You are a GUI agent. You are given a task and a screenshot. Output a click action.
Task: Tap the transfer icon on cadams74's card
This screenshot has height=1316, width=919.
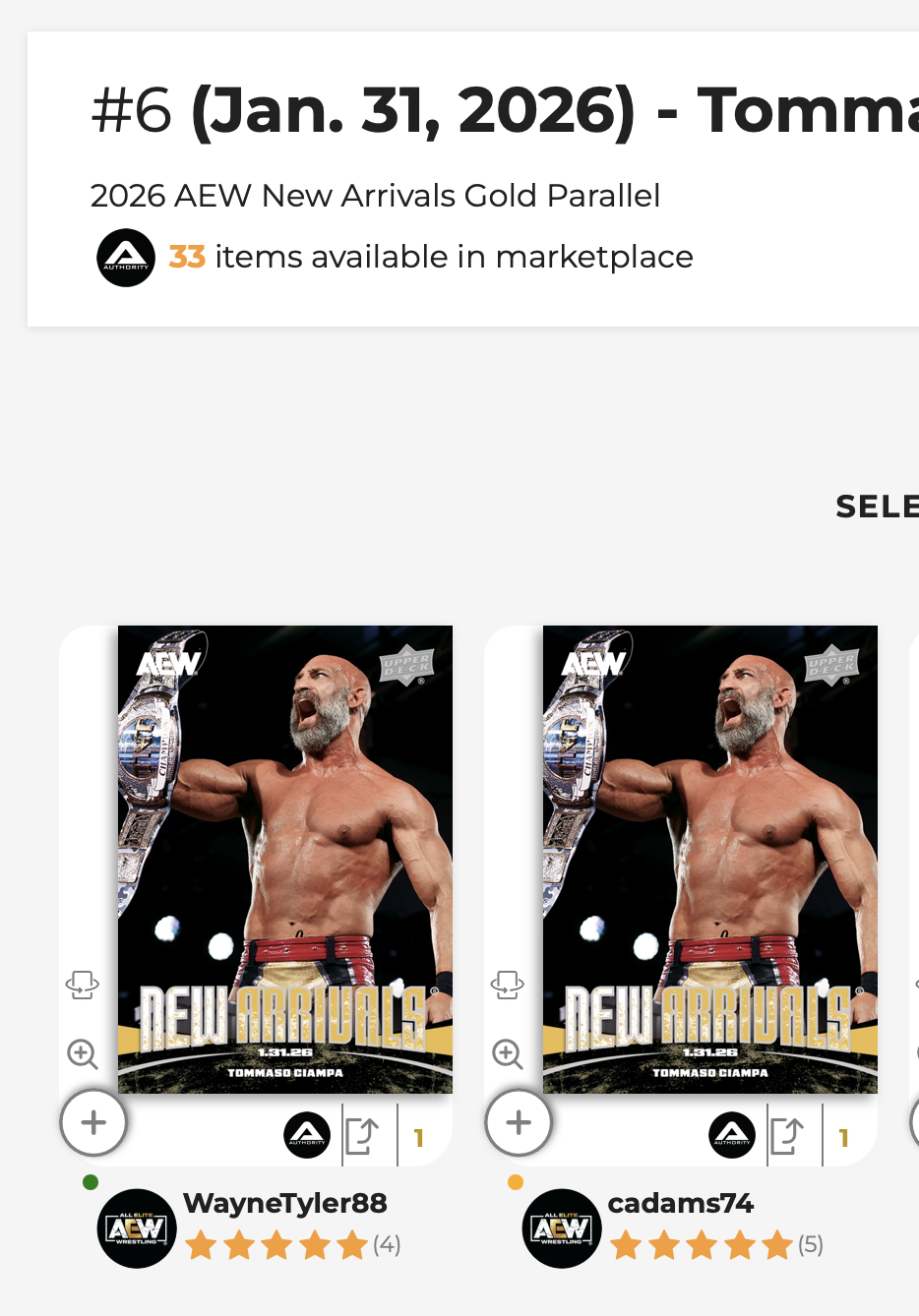pos(786,1136)
